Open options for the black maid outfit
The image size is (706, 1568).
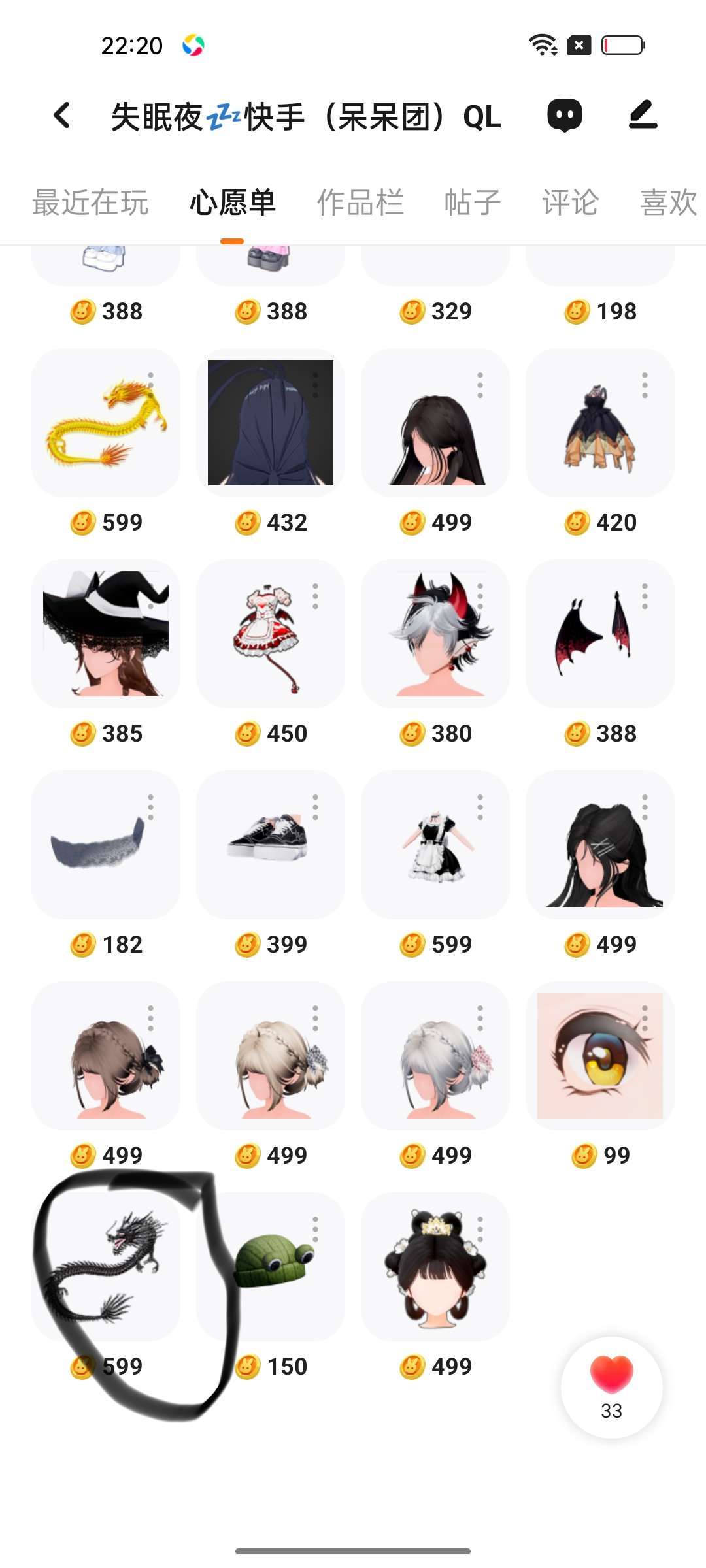tap(480, 808)
